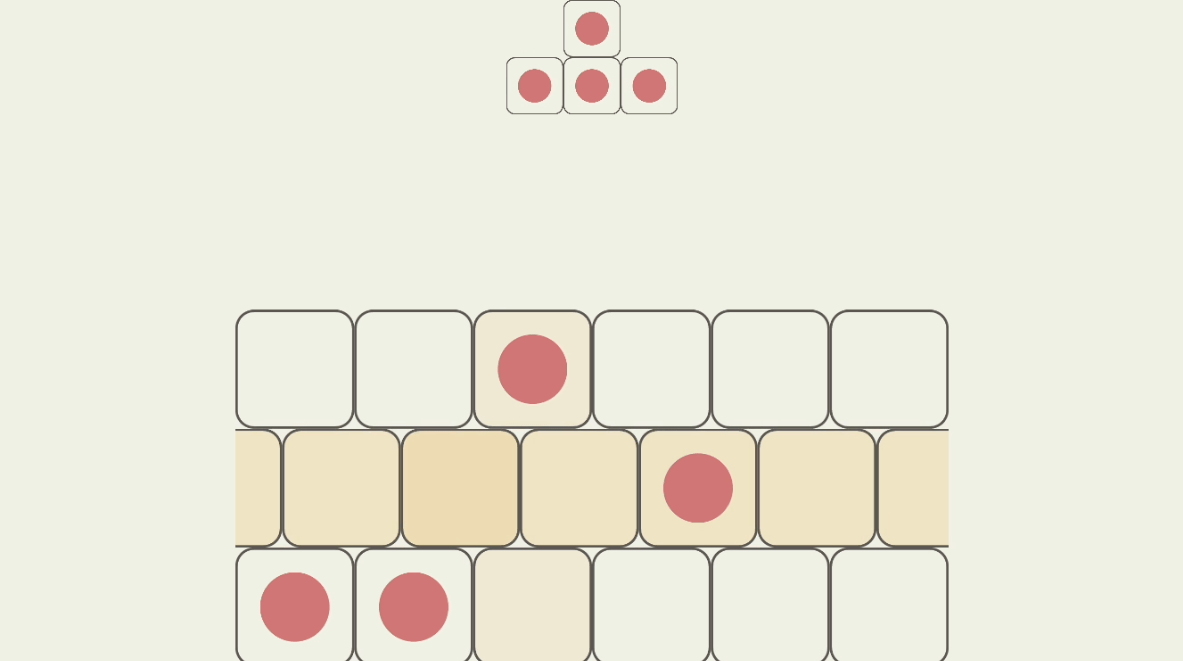Select the shaded empty tile in the bottom row
The width and height of the screenshot is (1183, 661).
pyautogui.click(x=532, y=605)
